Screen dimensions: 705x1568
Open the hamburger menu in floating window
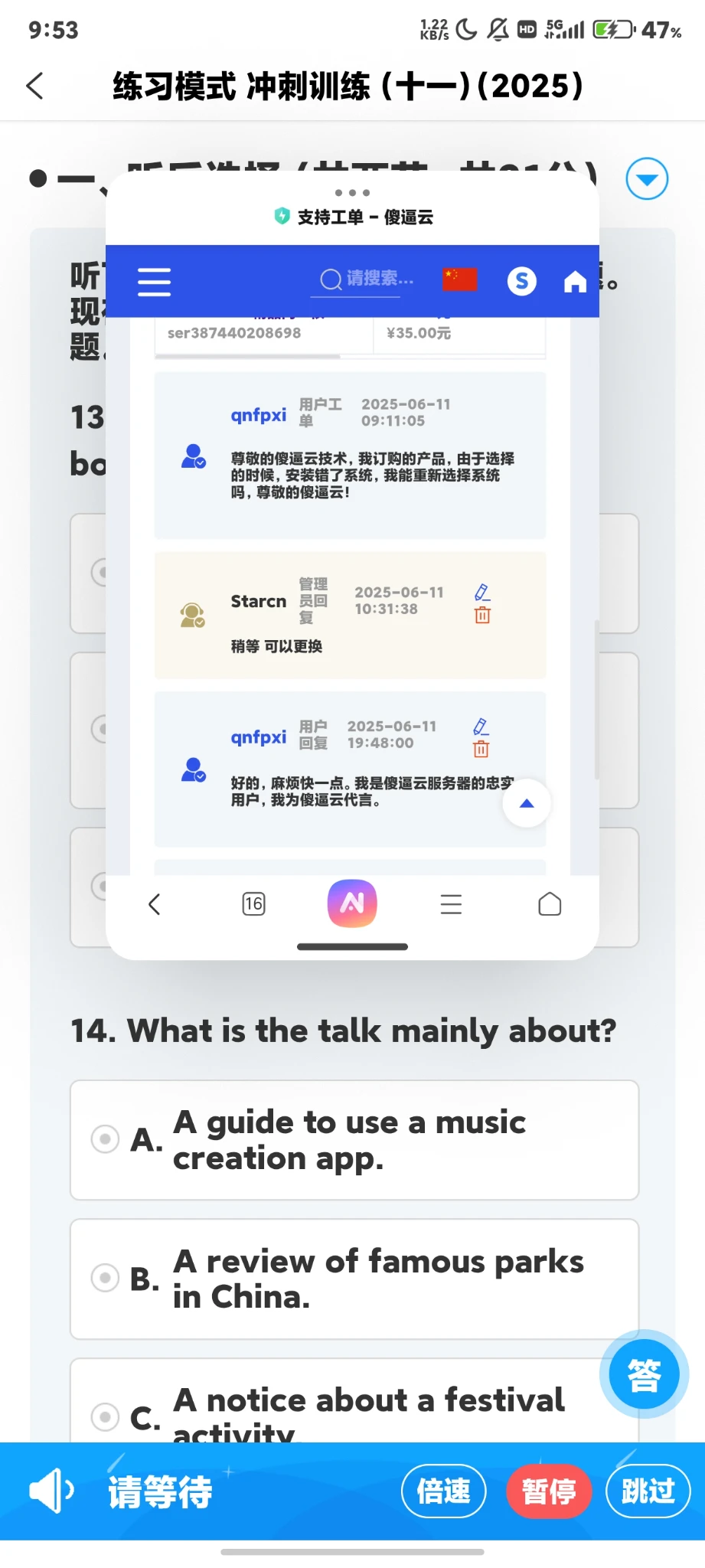pyautogui.click(x=154, y=282)
